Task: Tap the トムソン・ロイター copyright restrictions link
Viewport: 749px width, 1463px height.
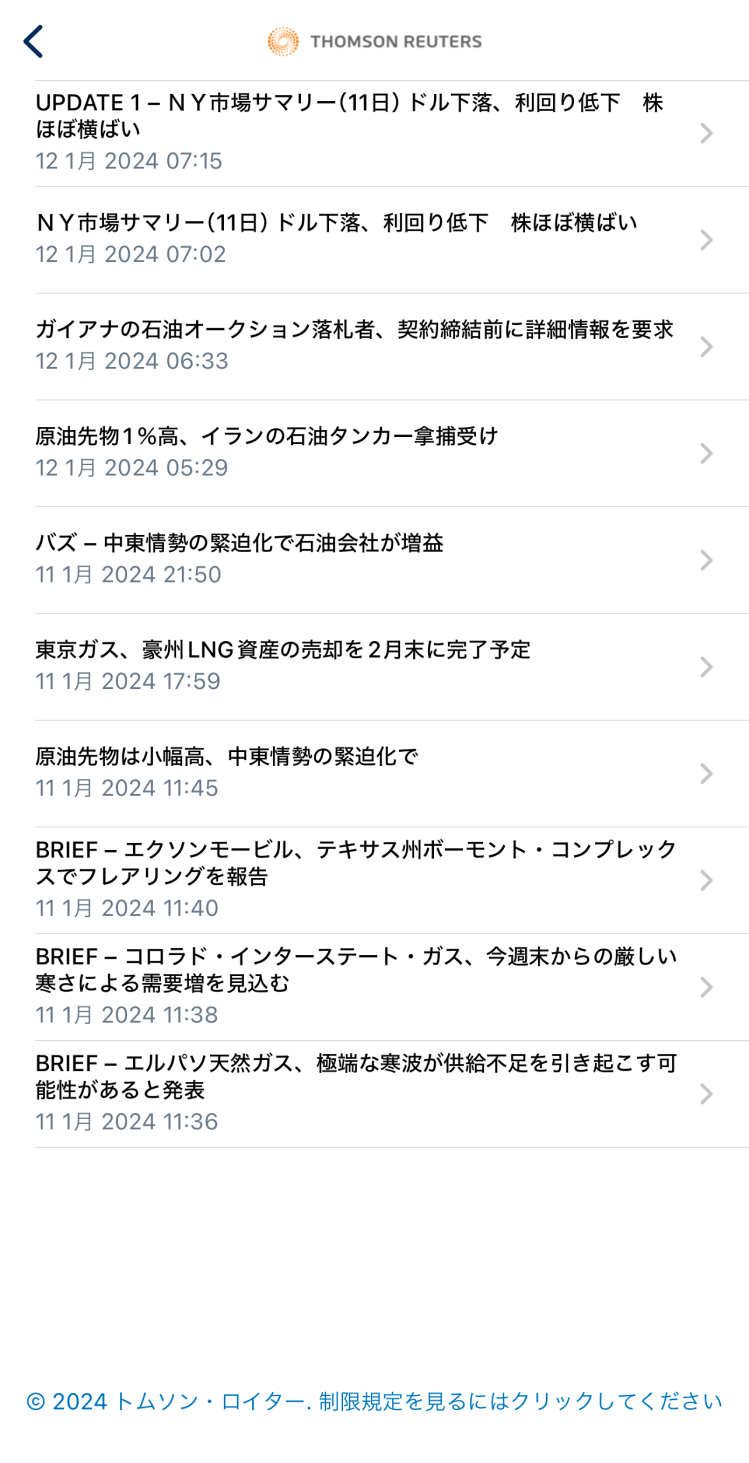Action: click(x=374, y=1402)
